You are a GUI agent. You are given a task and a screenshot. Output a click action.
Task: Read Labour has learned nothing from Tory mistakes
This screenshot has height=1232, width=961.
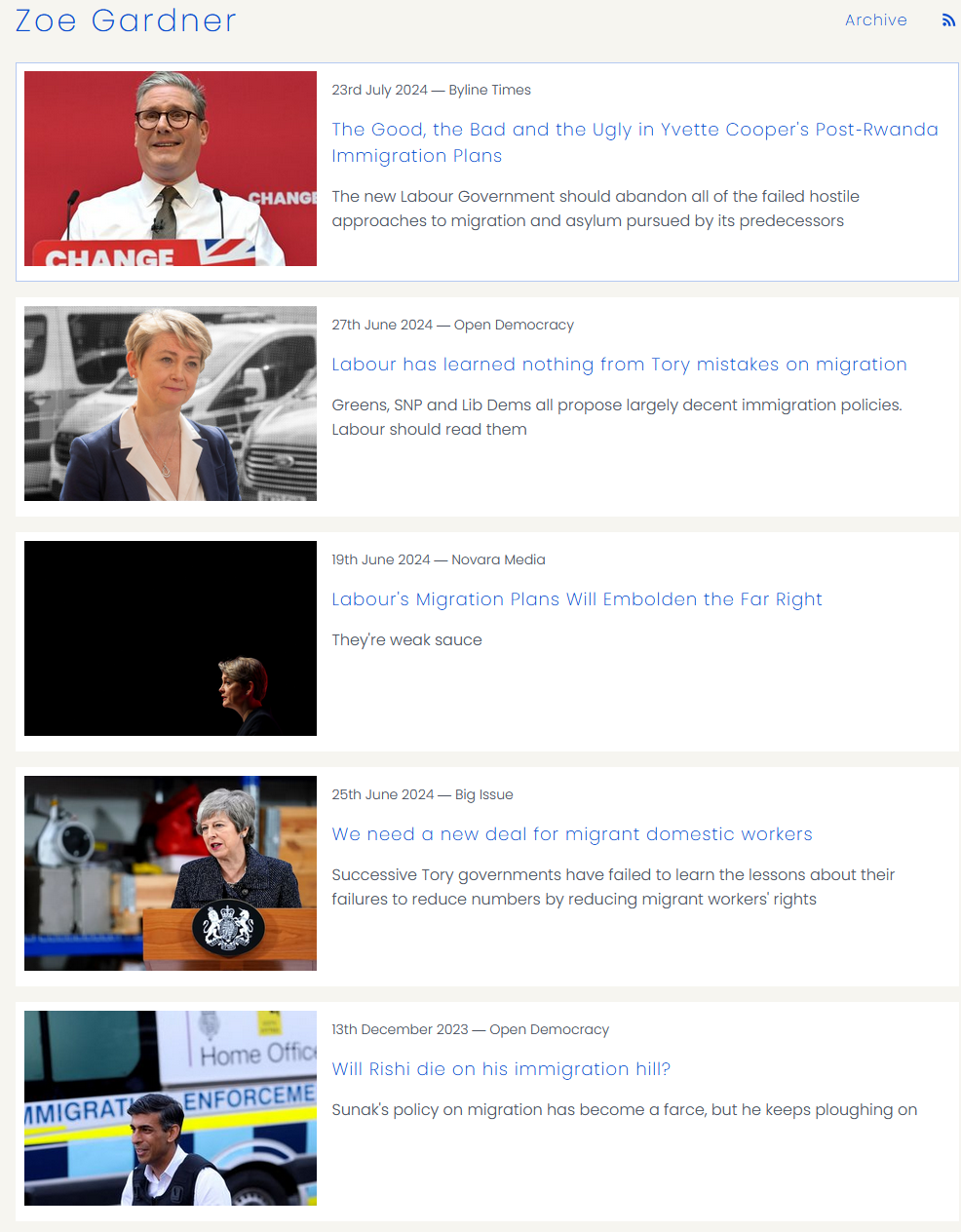click(x=619, y=365)
